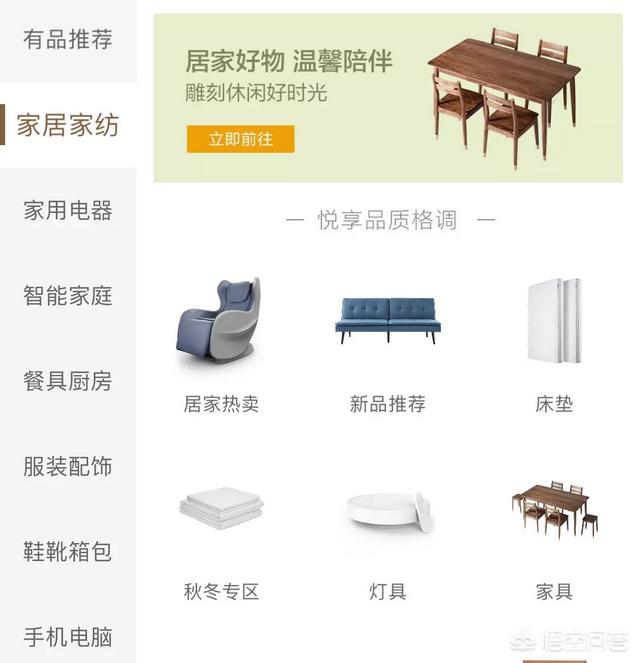
Task: Open the 智能家庭 category
Action: click(x=68, y=296)
